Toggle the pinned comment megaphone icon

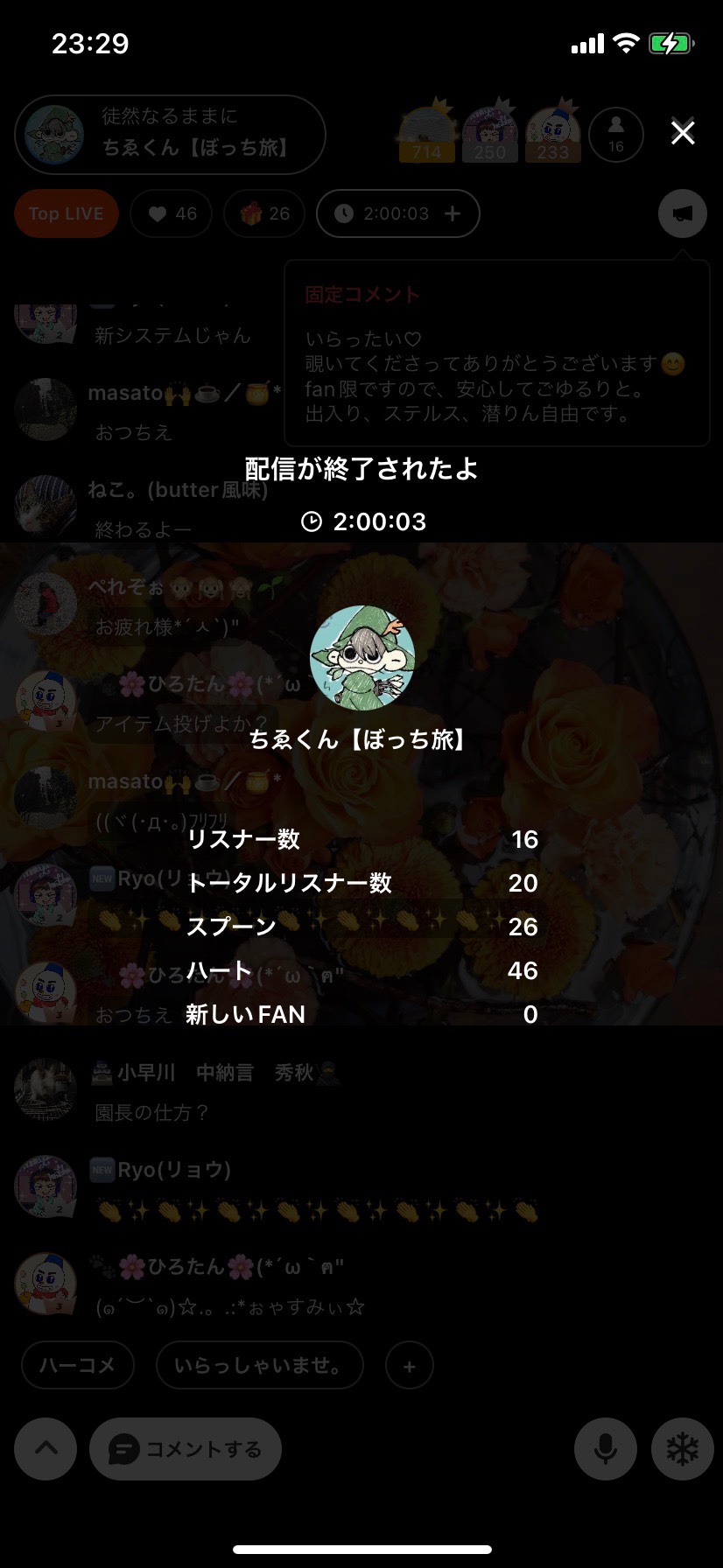pos(682,213)
